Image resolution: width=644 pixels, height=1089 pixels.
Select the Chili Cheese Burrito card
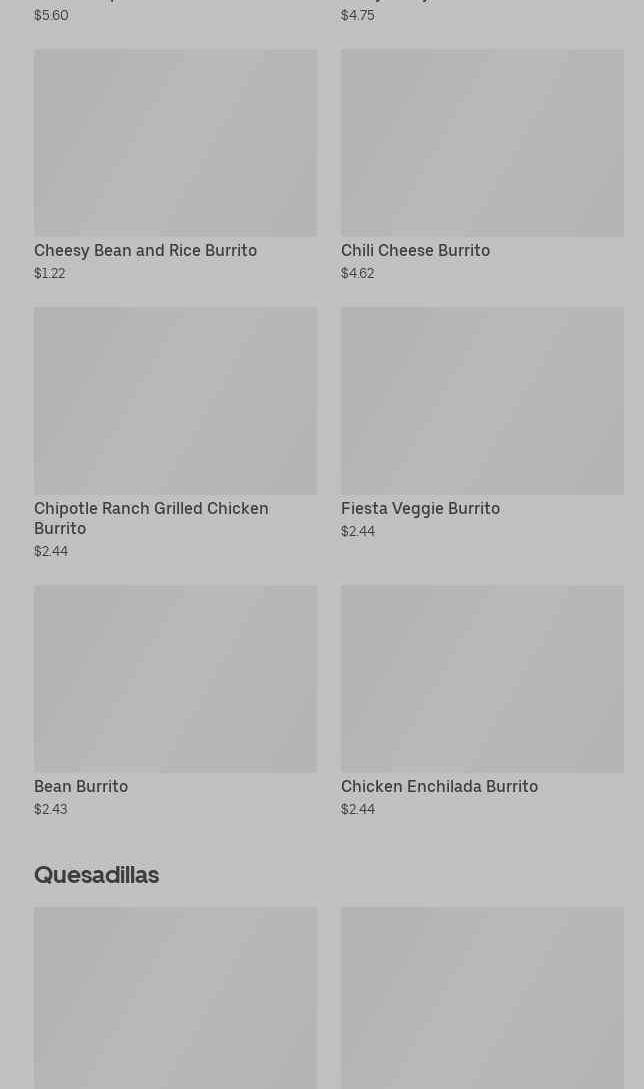482,165
